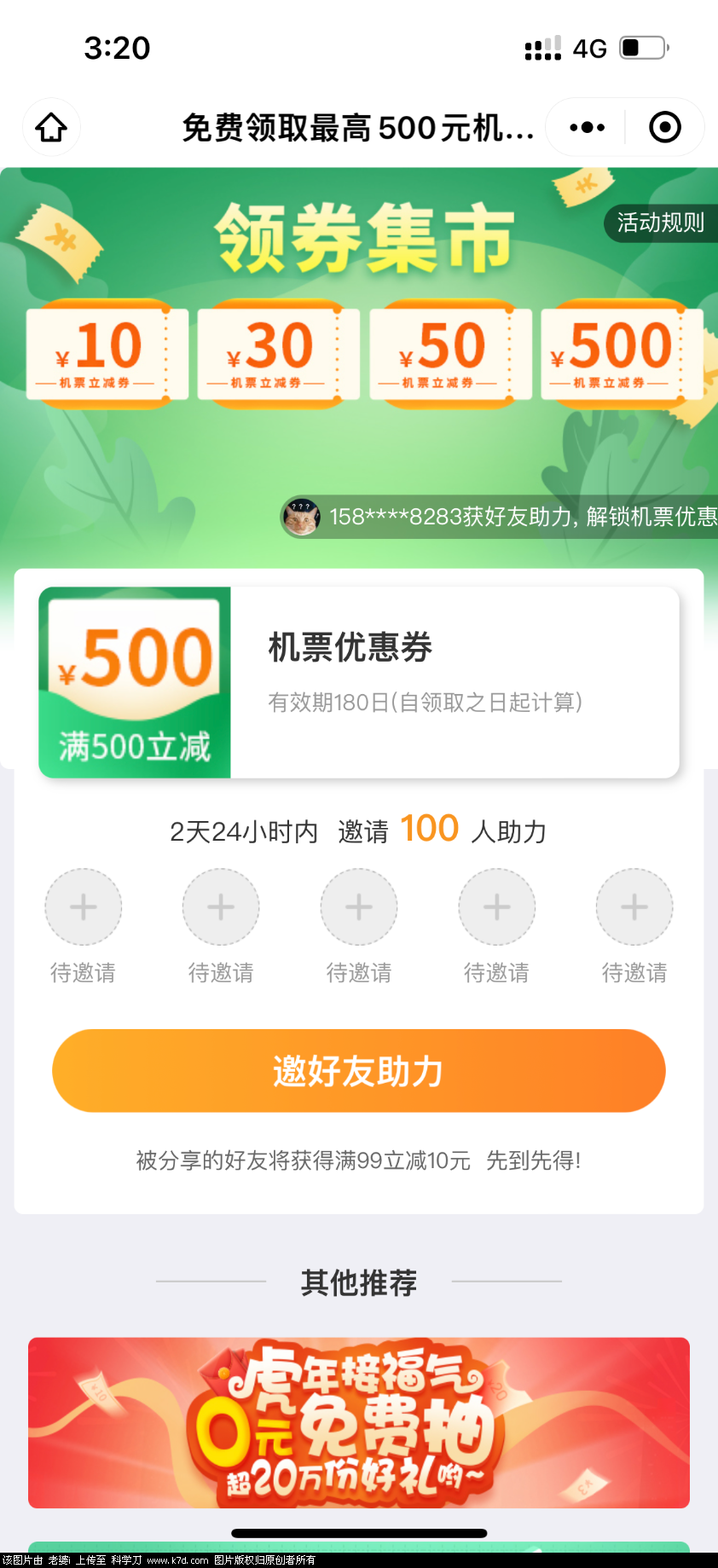Close the mini program via circle icon

coord(664,128)
